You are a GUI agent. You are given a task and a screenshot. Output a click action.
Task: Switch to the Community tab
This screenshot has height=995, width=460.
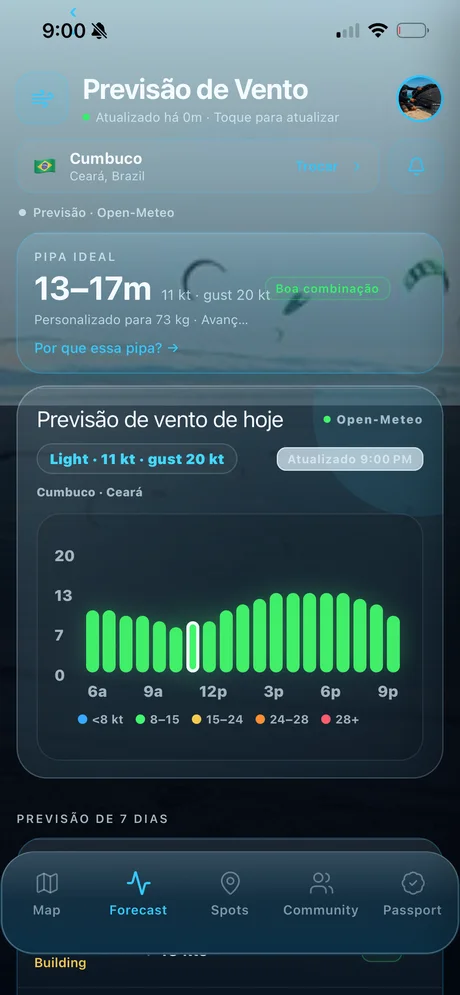[x=321, y=894]
